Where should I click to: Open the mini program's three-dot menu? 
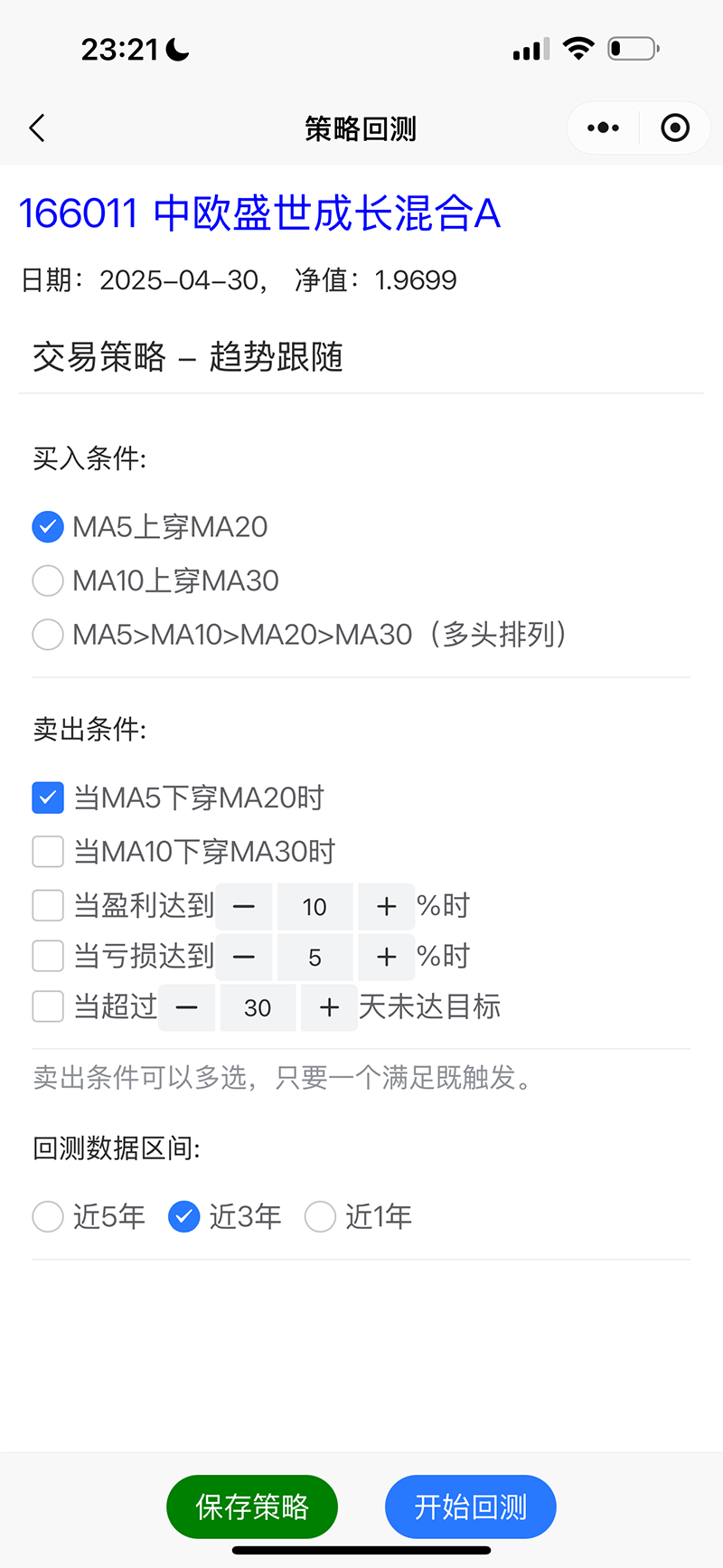point(603,128)
